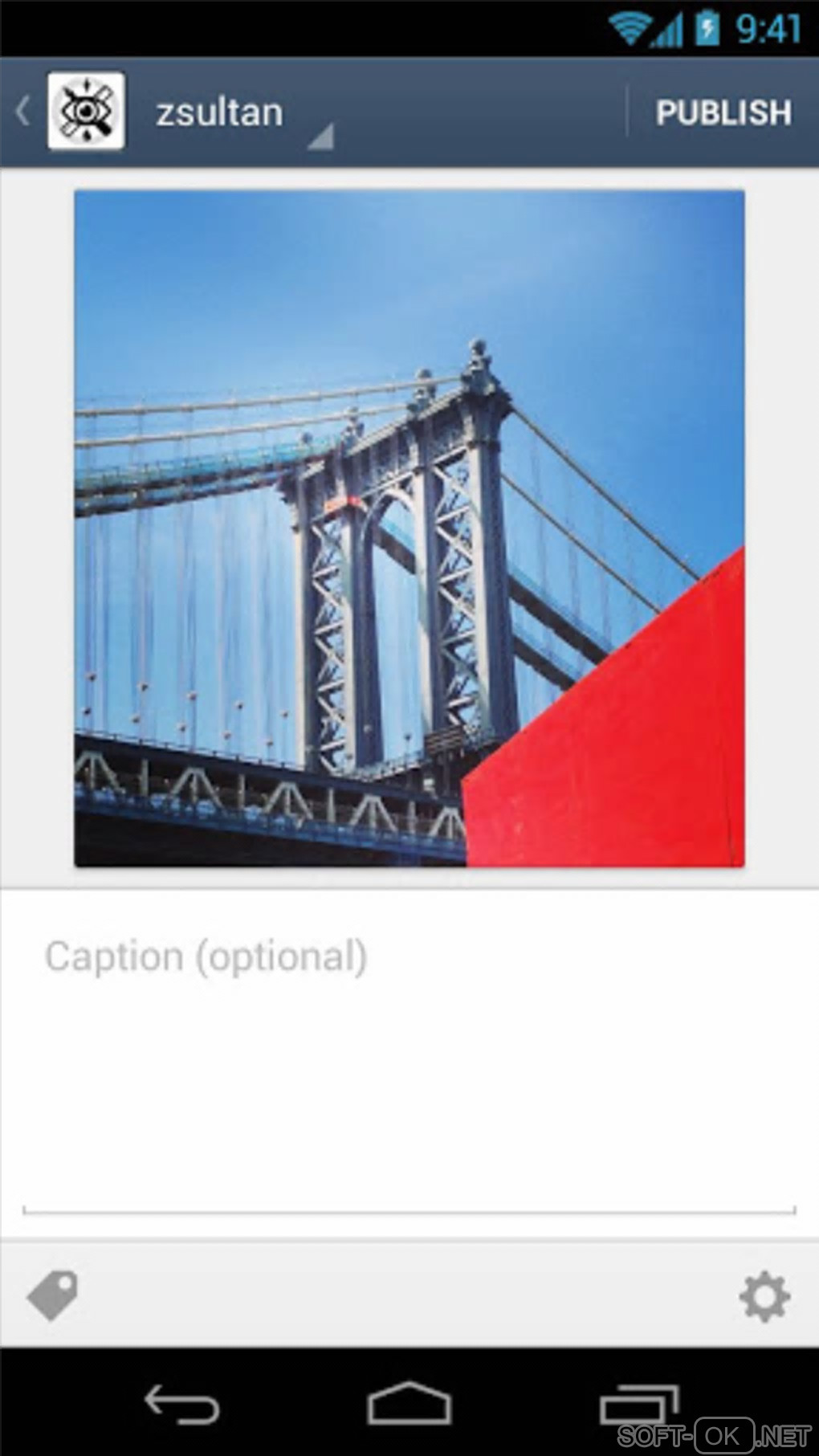Open the tag icon to add tags
Image resolution: width=819 pixels, height=1456 pixels.
tap(53, 1295)
